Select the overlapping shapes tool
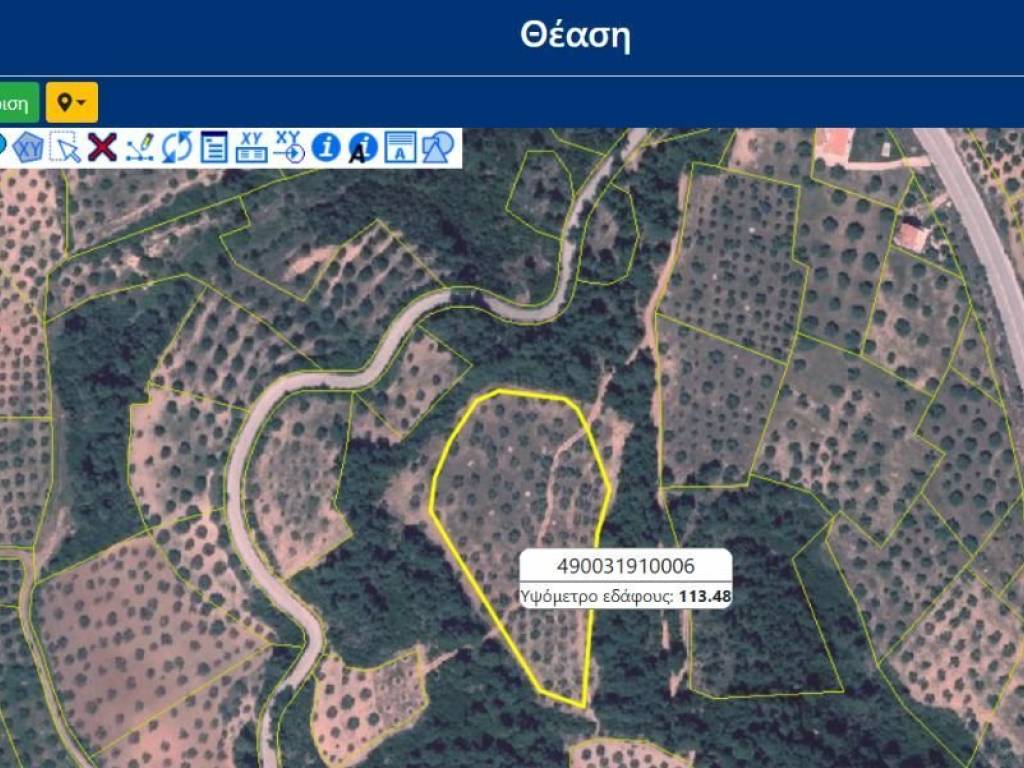The image size is (1024, 768). (x=437, y=148)
